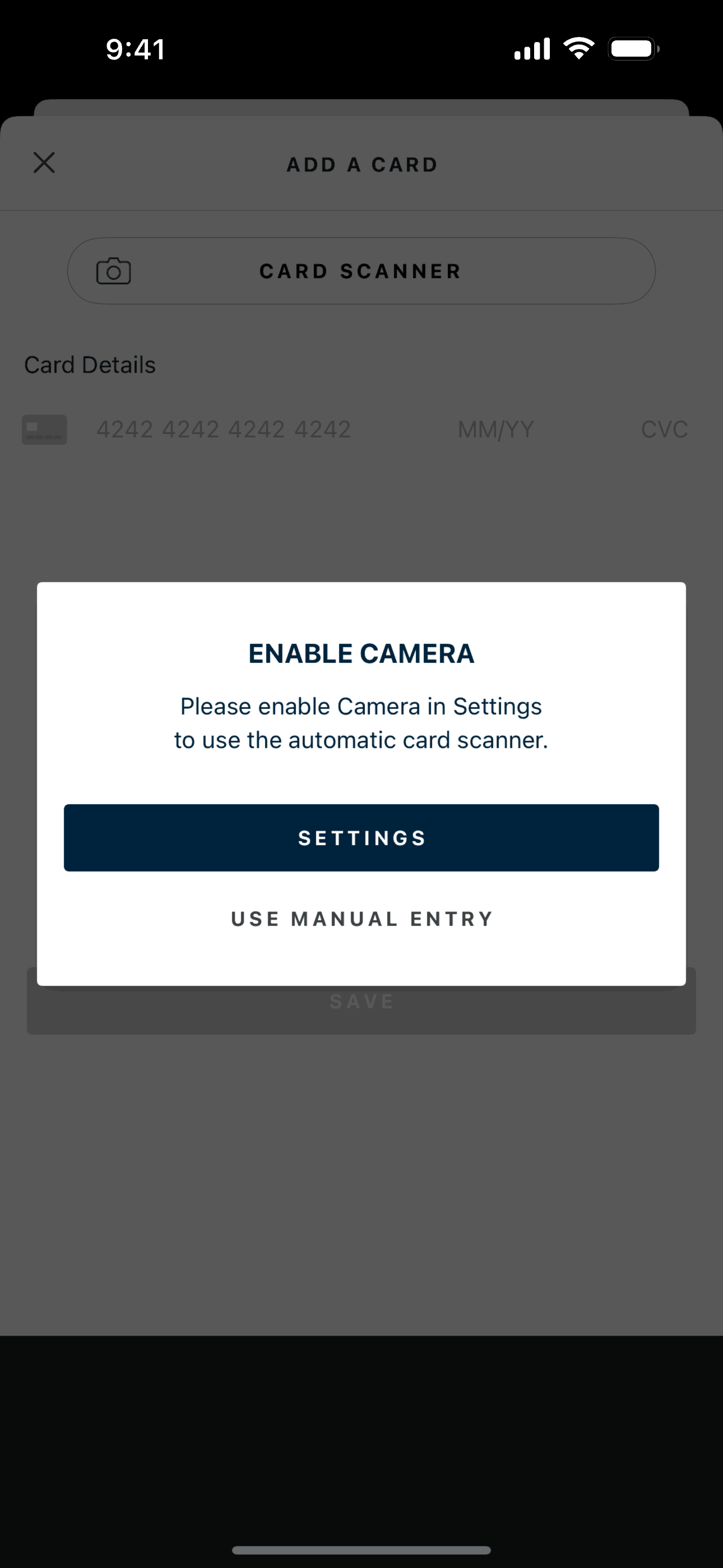Focus the card number field
The image size is (723, 1568).
coord(224,430)
